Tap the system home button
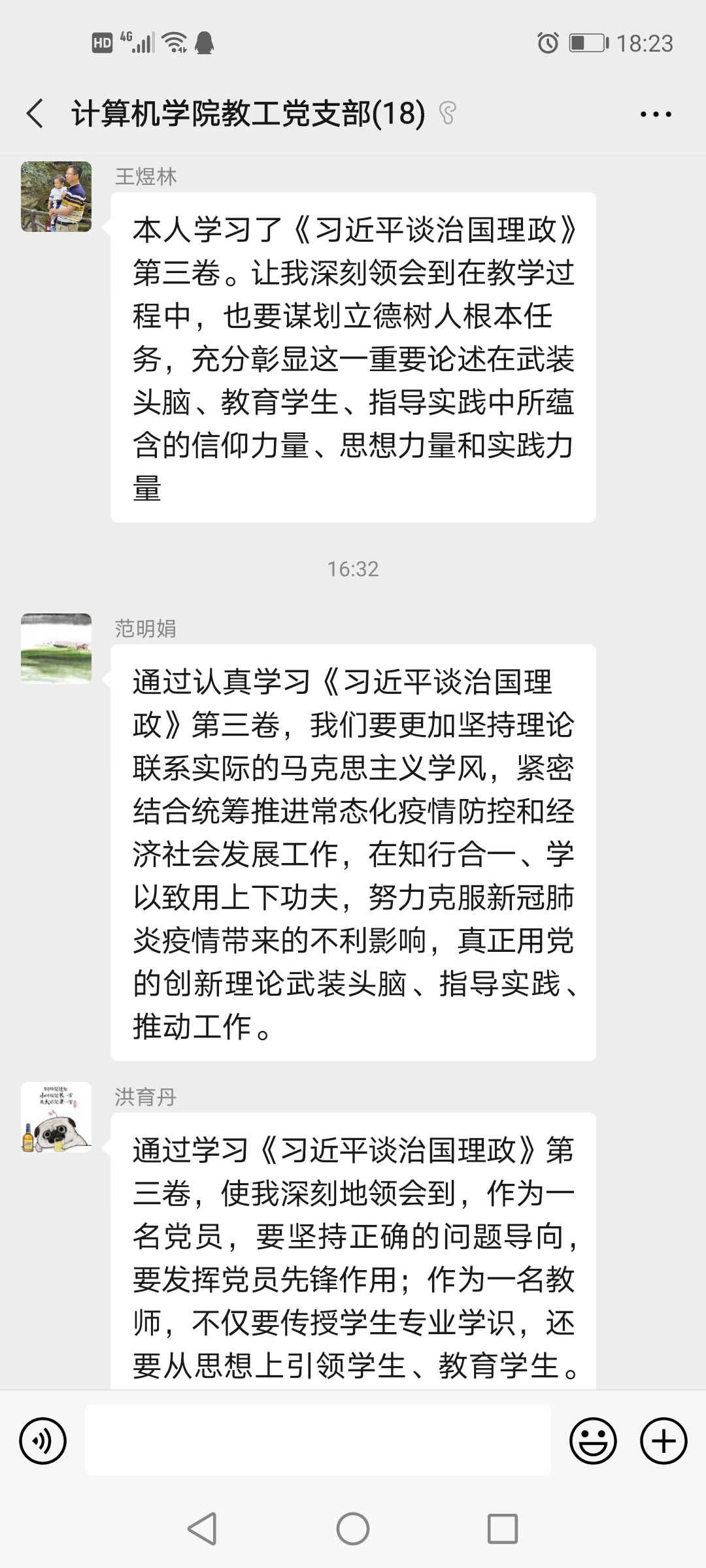The height and width of the screenshot is (1568, 706). pyautogui.click(x=353, y=1529)
